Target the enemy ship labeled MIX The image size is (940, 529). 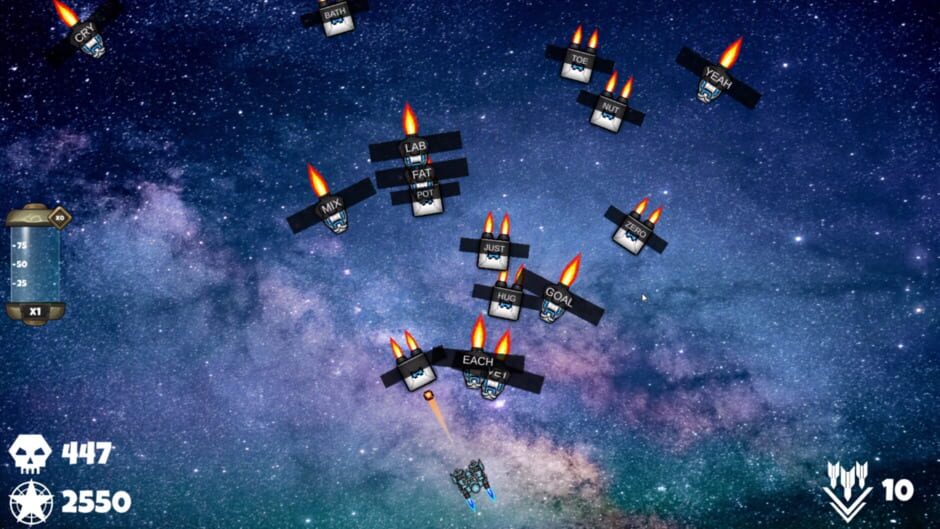pos(330,207)
